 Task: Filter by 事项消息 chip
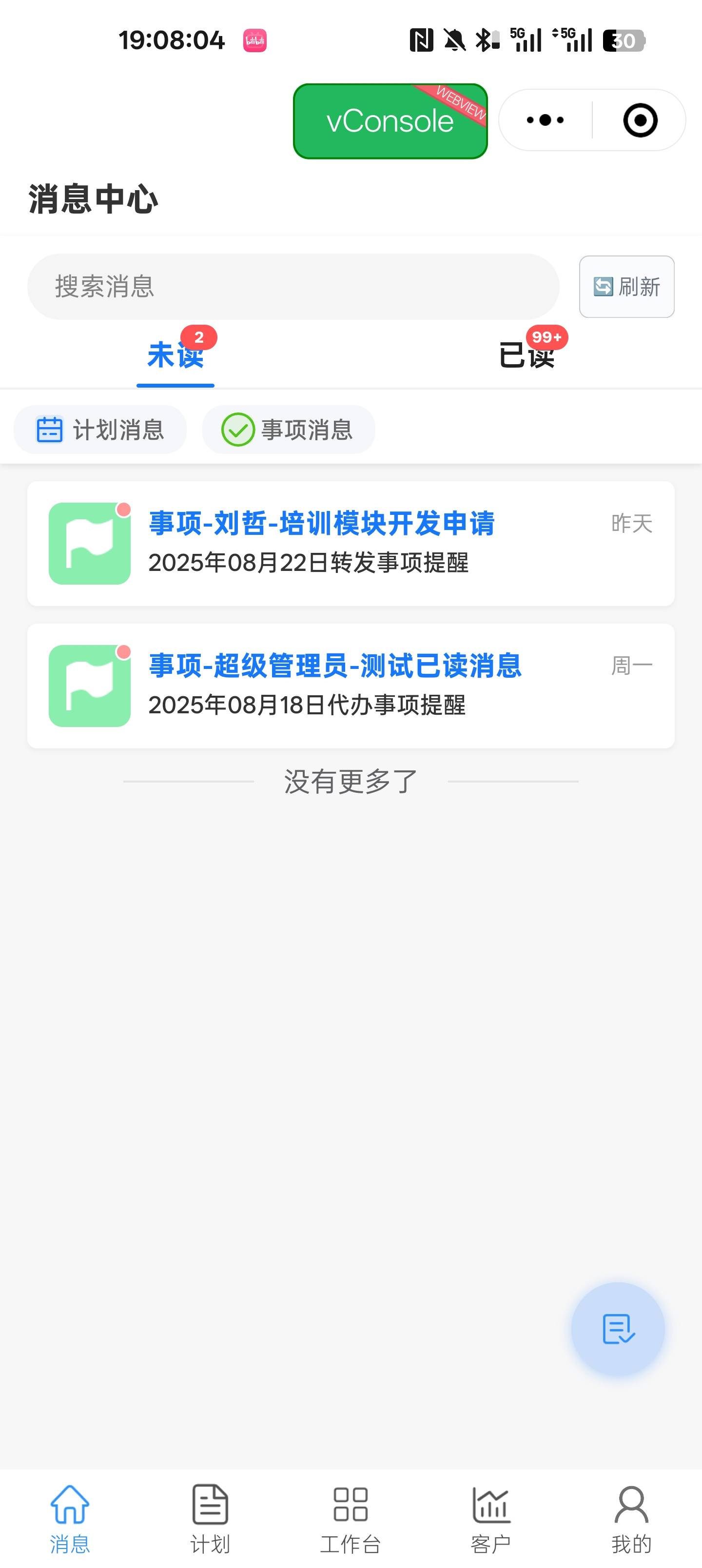[x=288, y=430]
